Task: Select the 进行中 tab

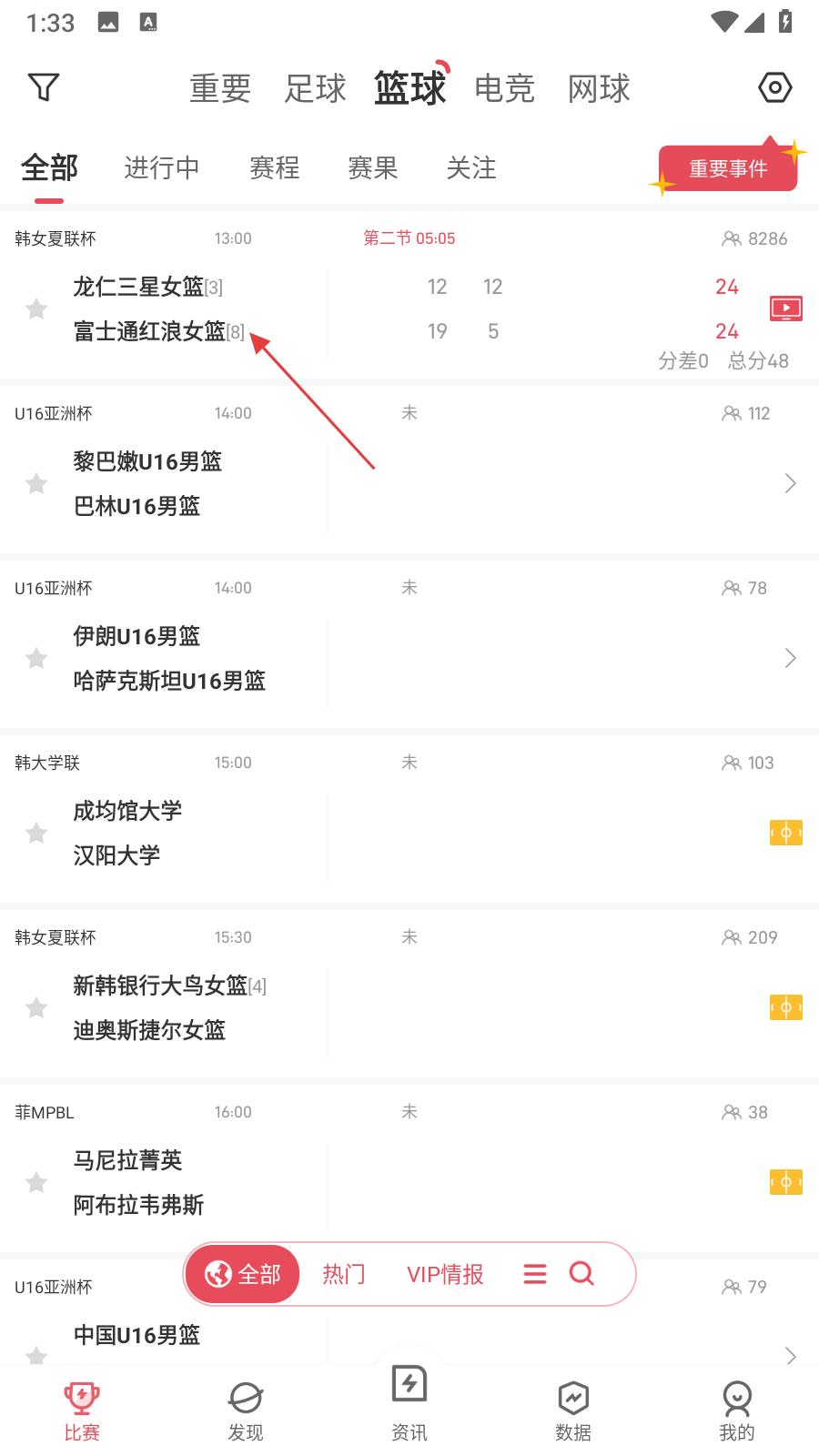Action: click(162, 168)
